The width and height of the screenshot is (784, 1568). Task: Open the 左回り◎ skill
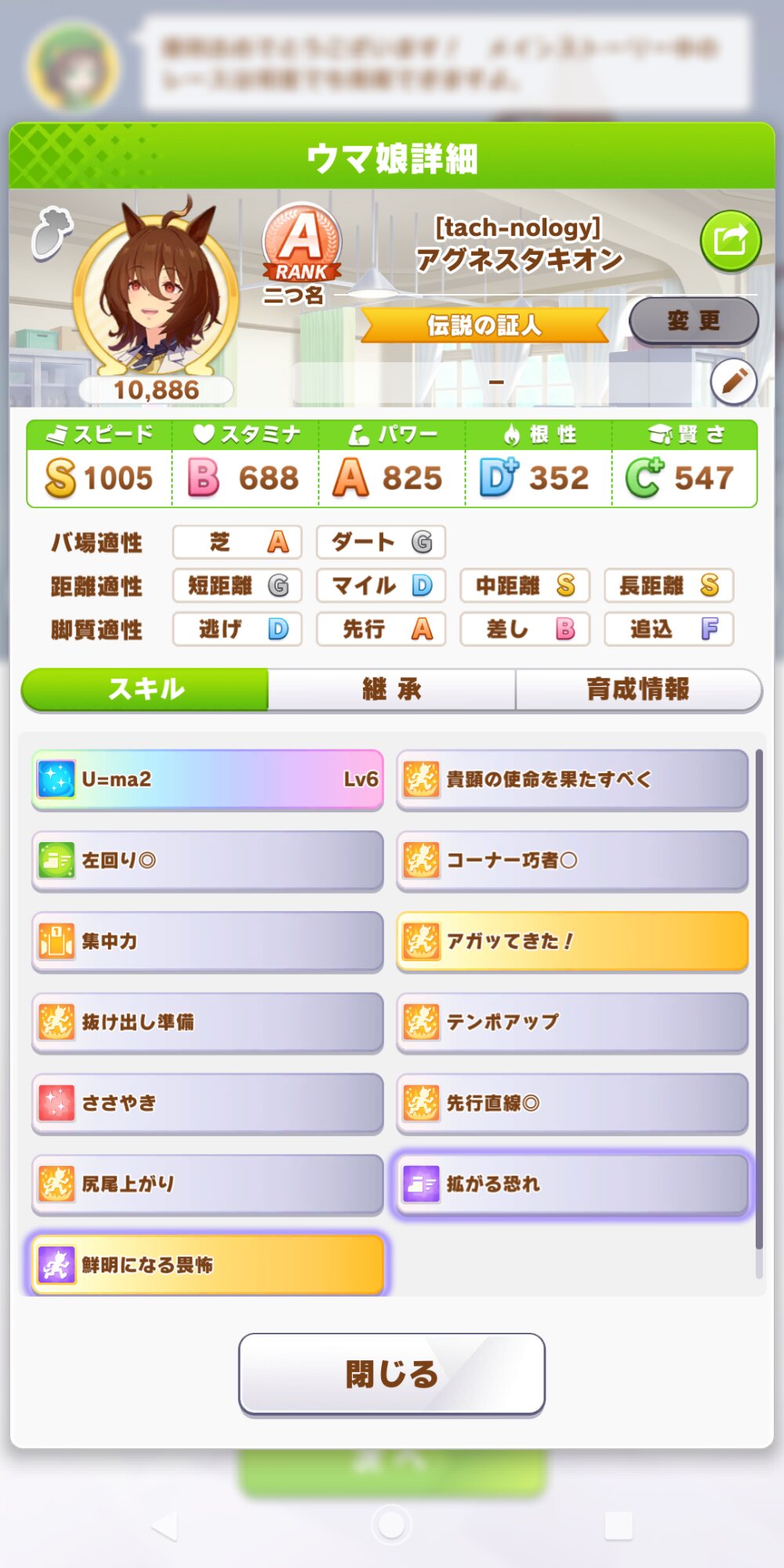click(x=208, y=860)
